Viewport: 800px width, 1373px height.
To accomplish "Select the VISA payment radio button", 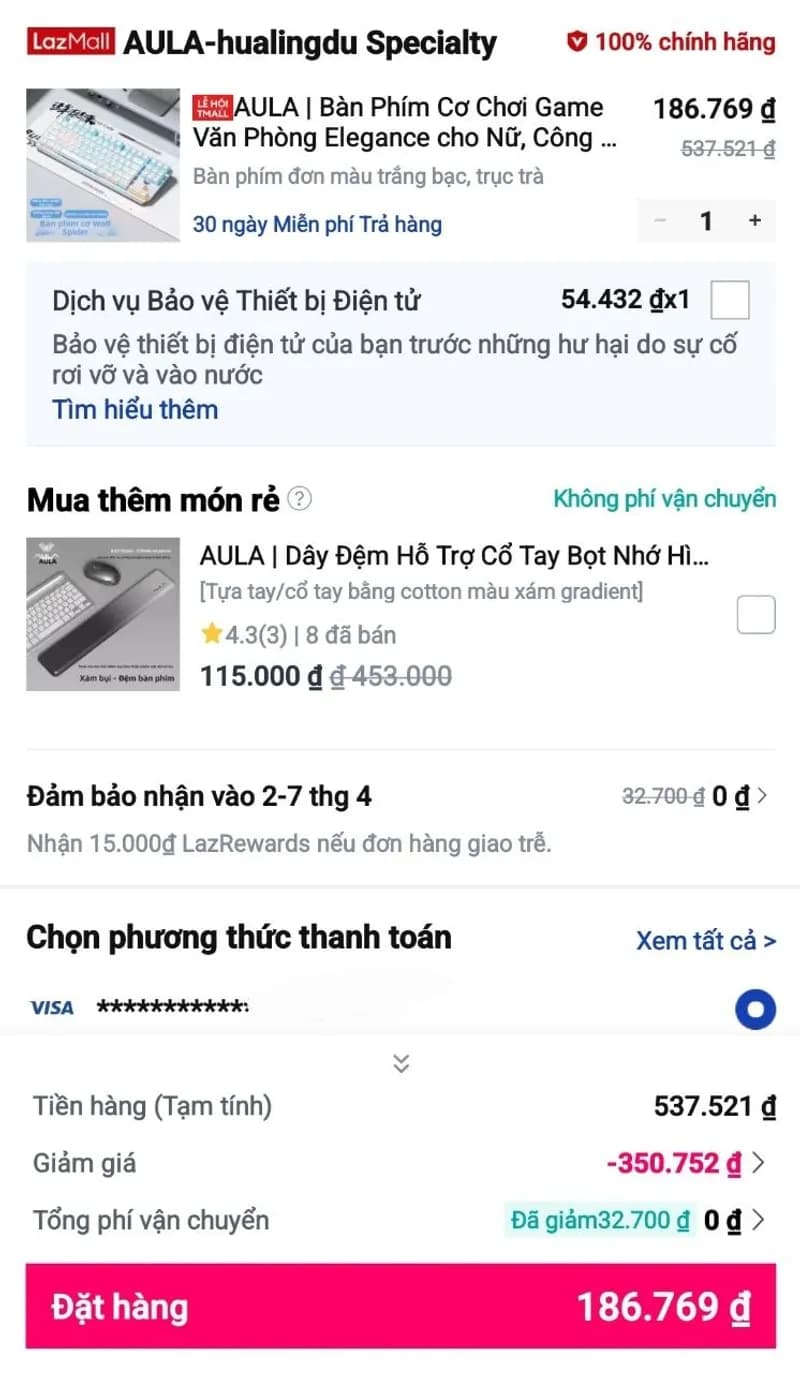I will pyautogui.click(x=757, y=1007).
